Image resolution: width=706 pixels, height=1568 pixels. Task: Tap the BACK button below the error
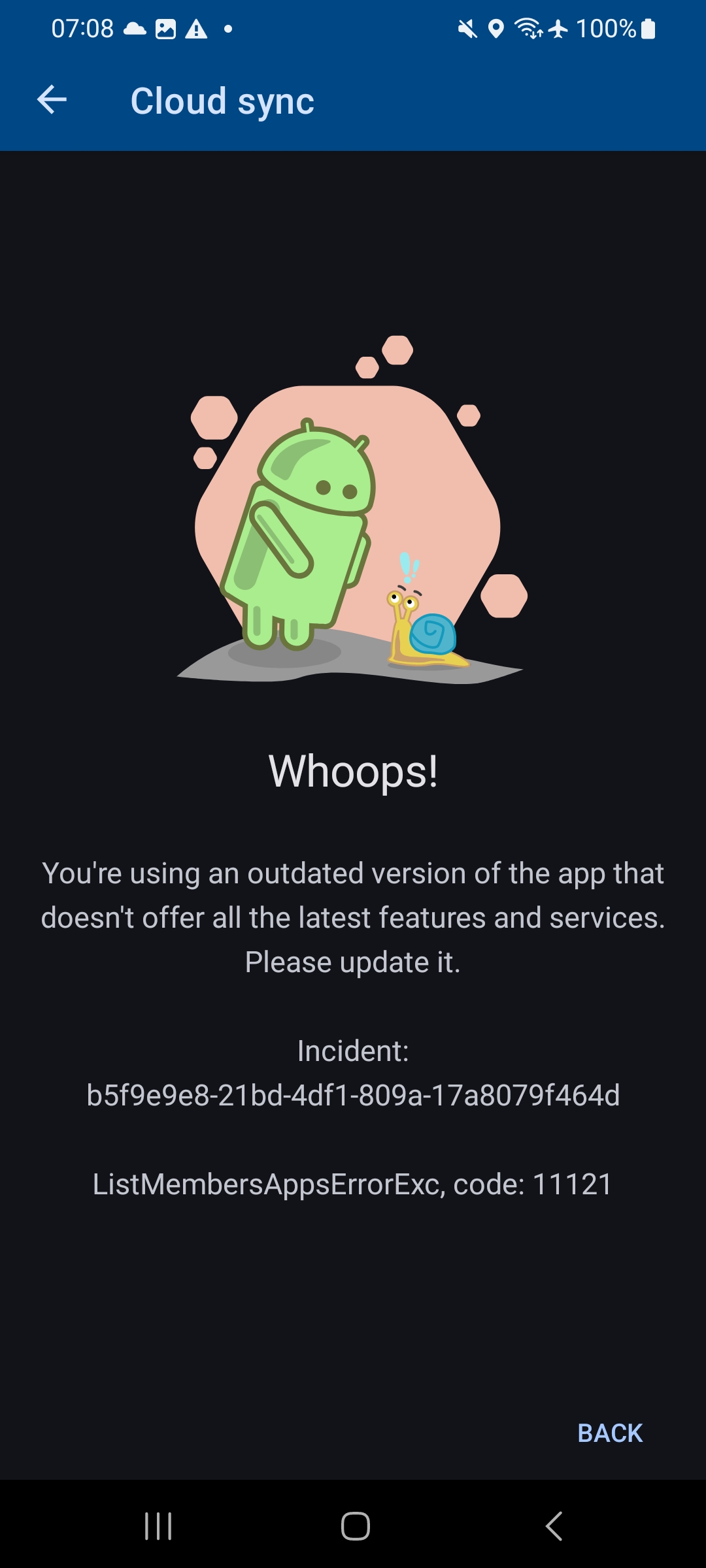(x=610, y=1433)
